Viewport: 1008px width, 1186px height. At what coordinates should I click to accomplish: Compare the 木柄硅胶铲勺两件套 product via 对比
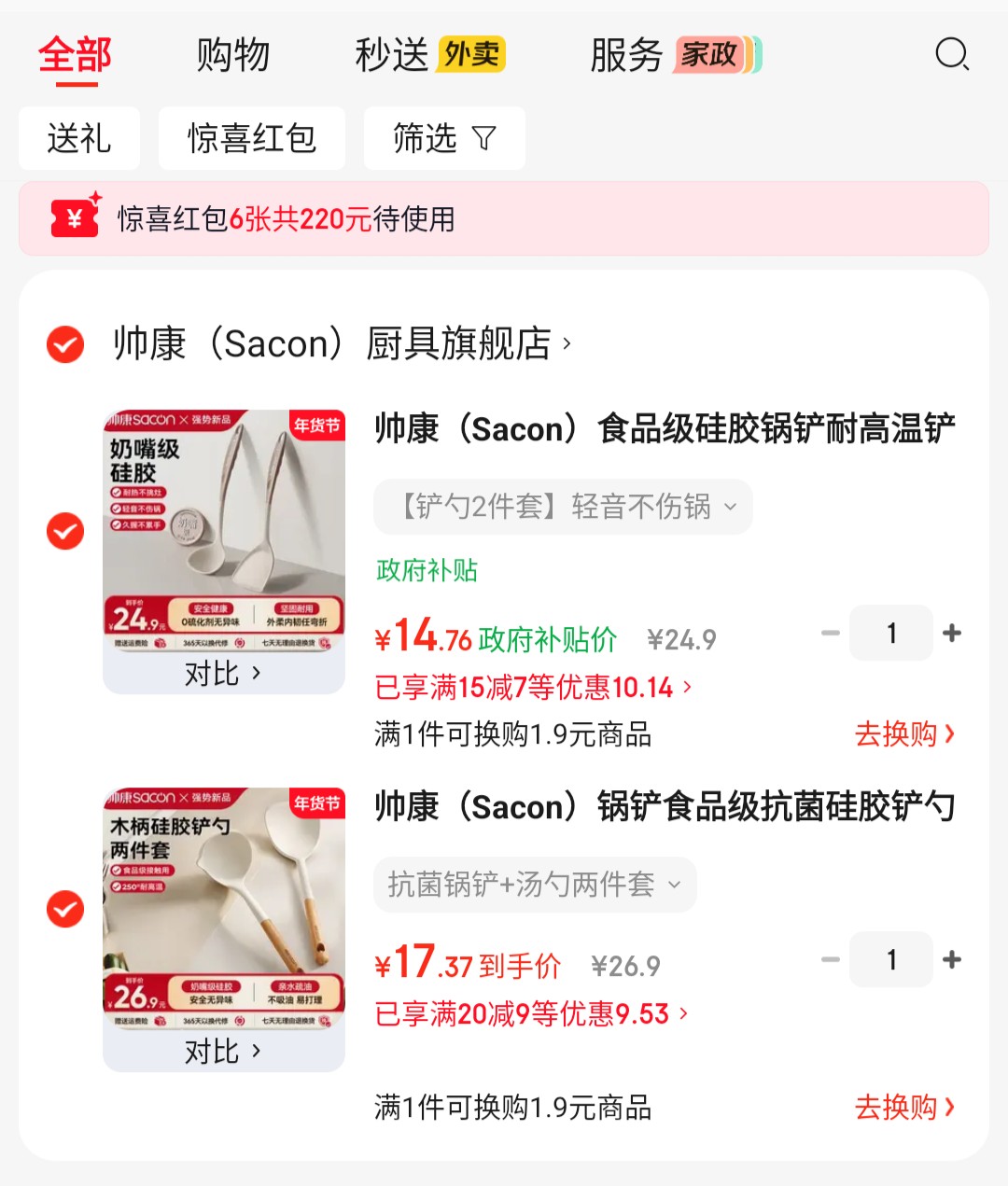click(223, 1052)
